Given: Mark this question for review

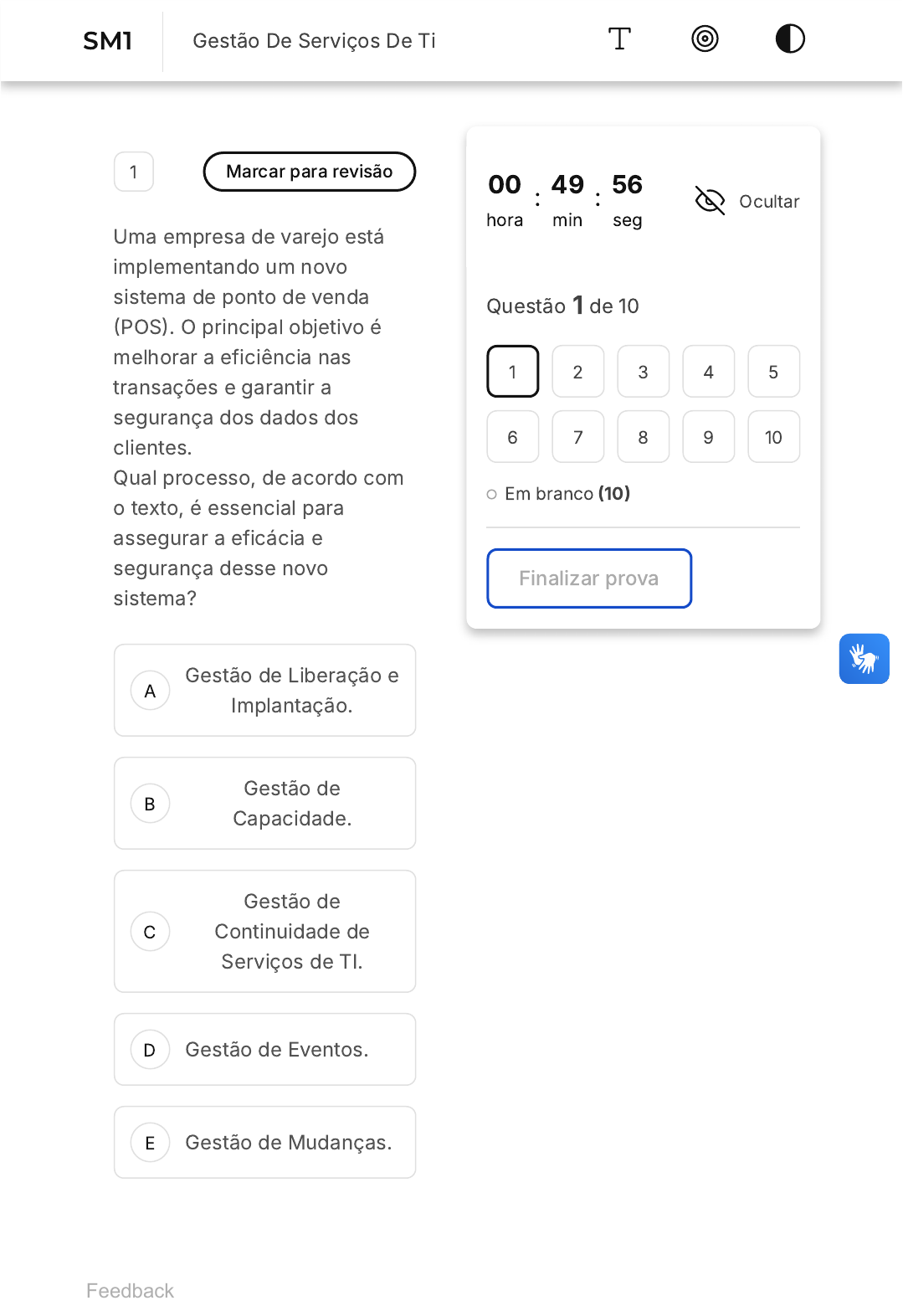Looking at the screenshot, I should [310, 172].
